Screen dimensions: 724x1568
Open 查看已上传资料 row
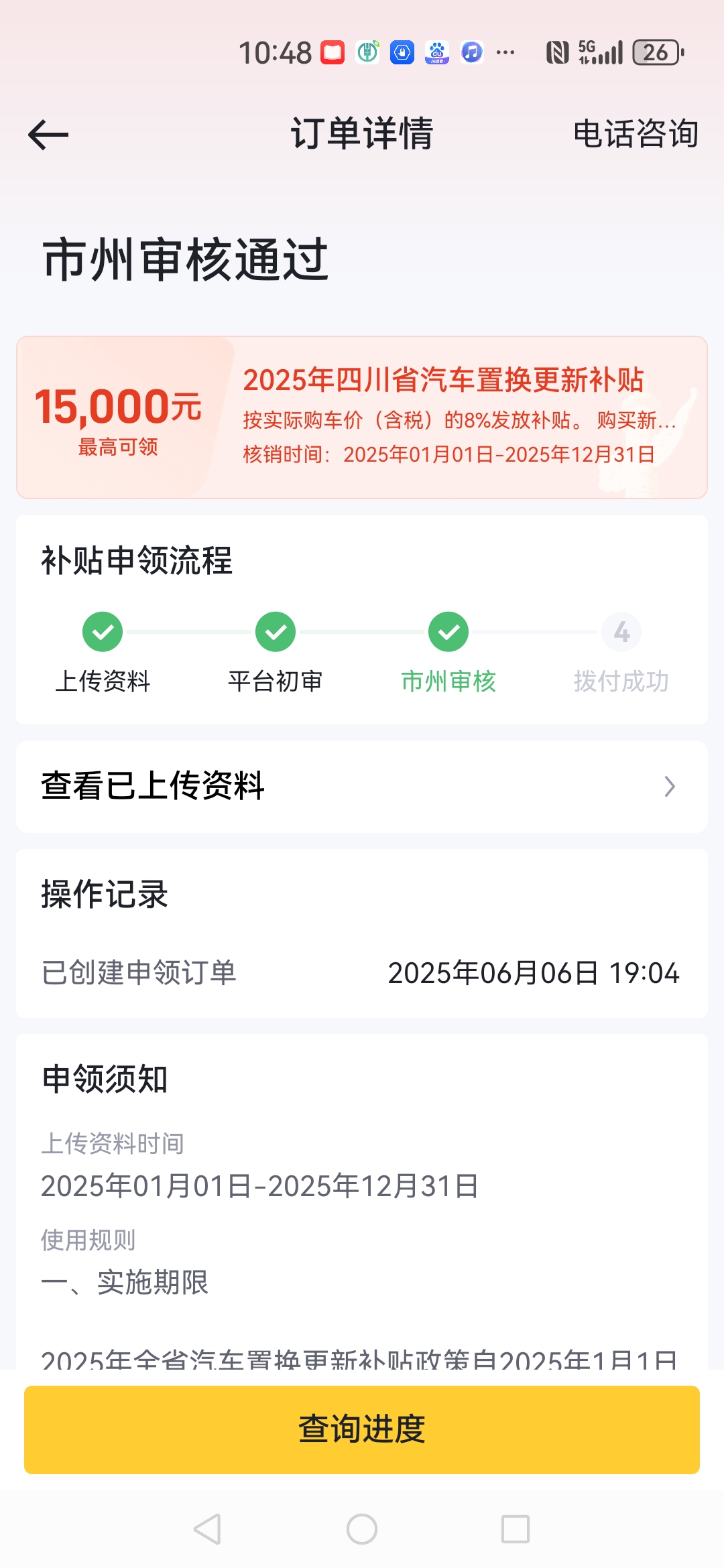pos(362,786)
